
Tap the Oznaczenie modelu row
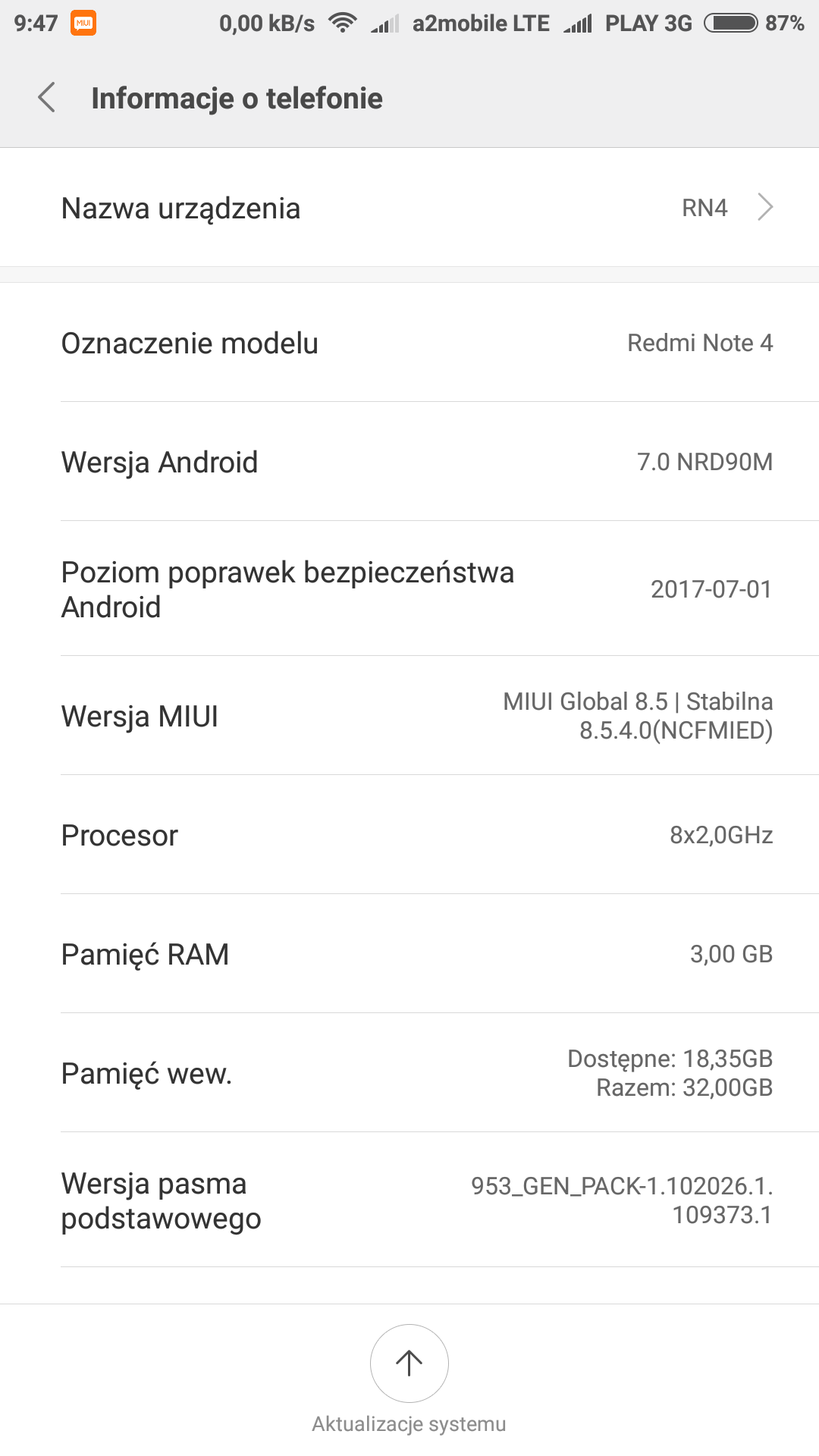(x=409, y=343)
